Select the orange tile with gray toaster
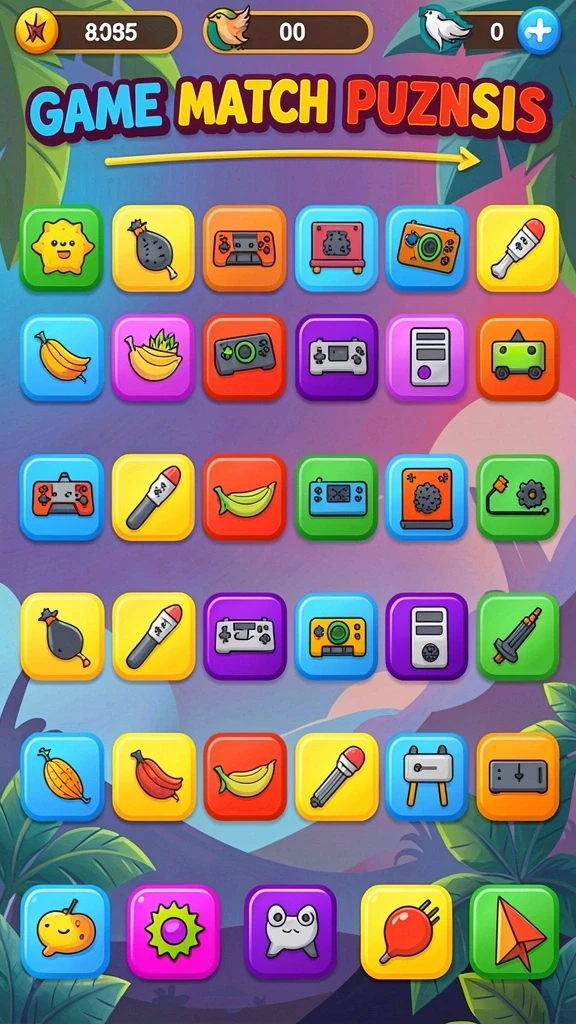576x1024 pixels. coord(518,776)
